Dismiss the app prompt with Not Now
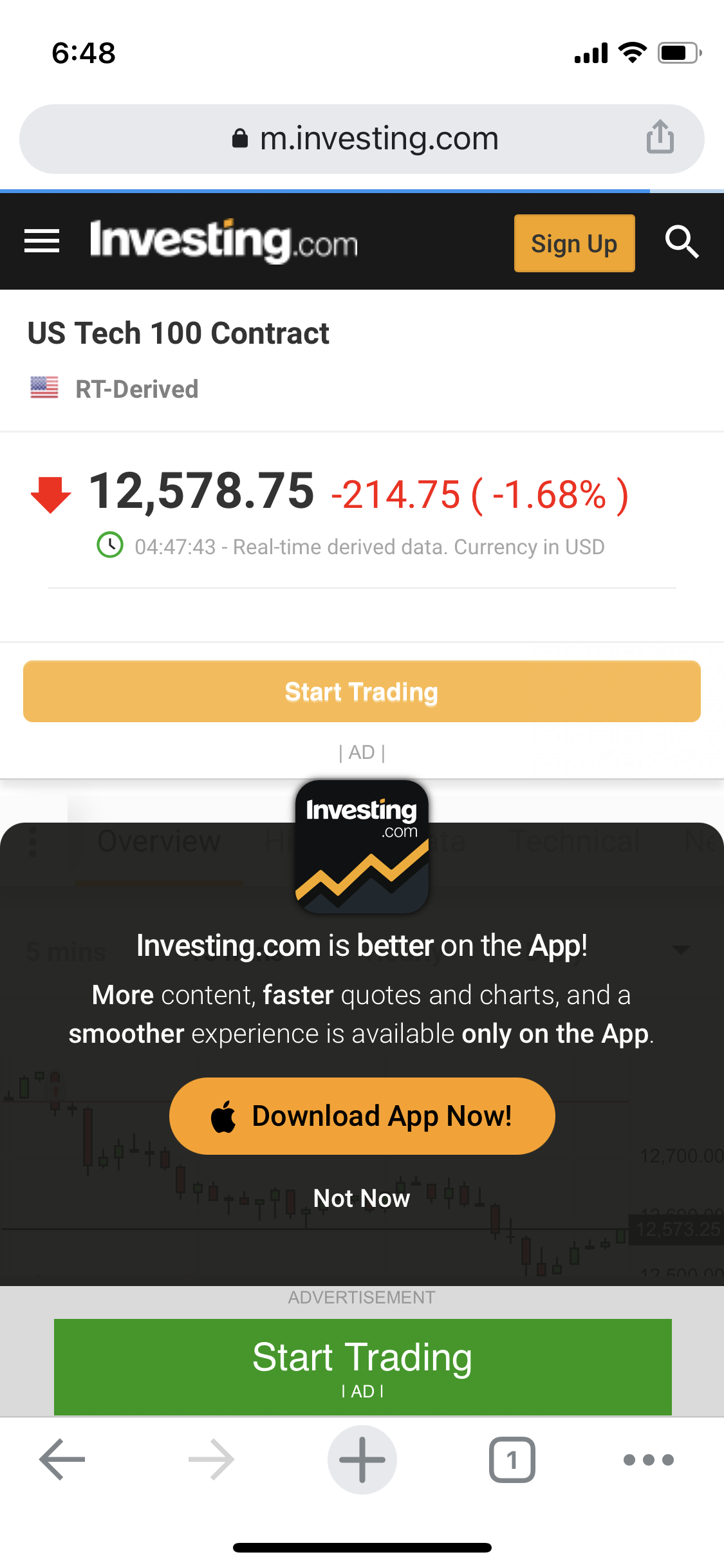 pyautogui.click(x=362, y=1198)
